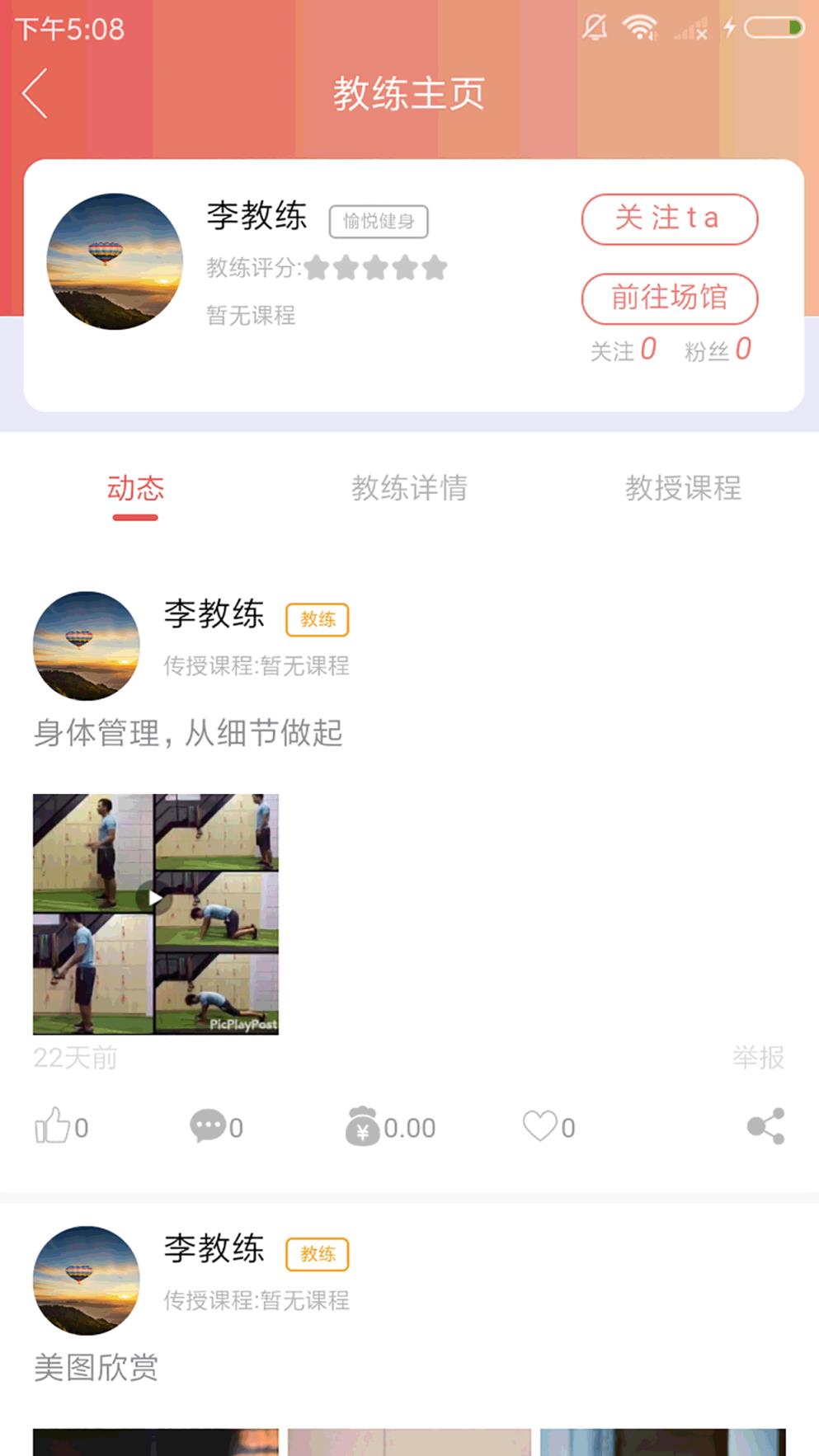Rate the coach by tapping the fifth star

[x=435, y=268]
